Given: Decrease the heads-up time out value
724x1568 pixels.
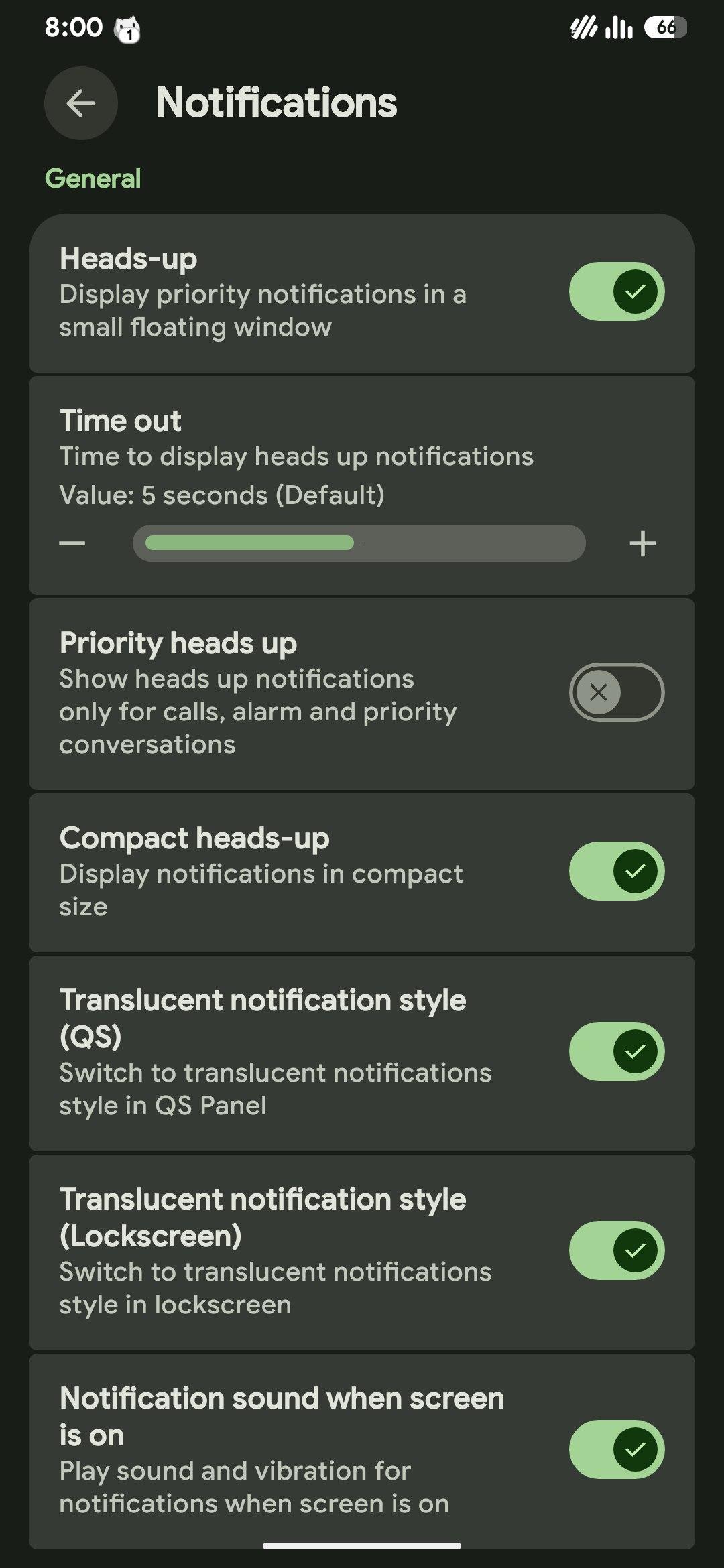Looking at the screenshot, I should click(72, 543).
